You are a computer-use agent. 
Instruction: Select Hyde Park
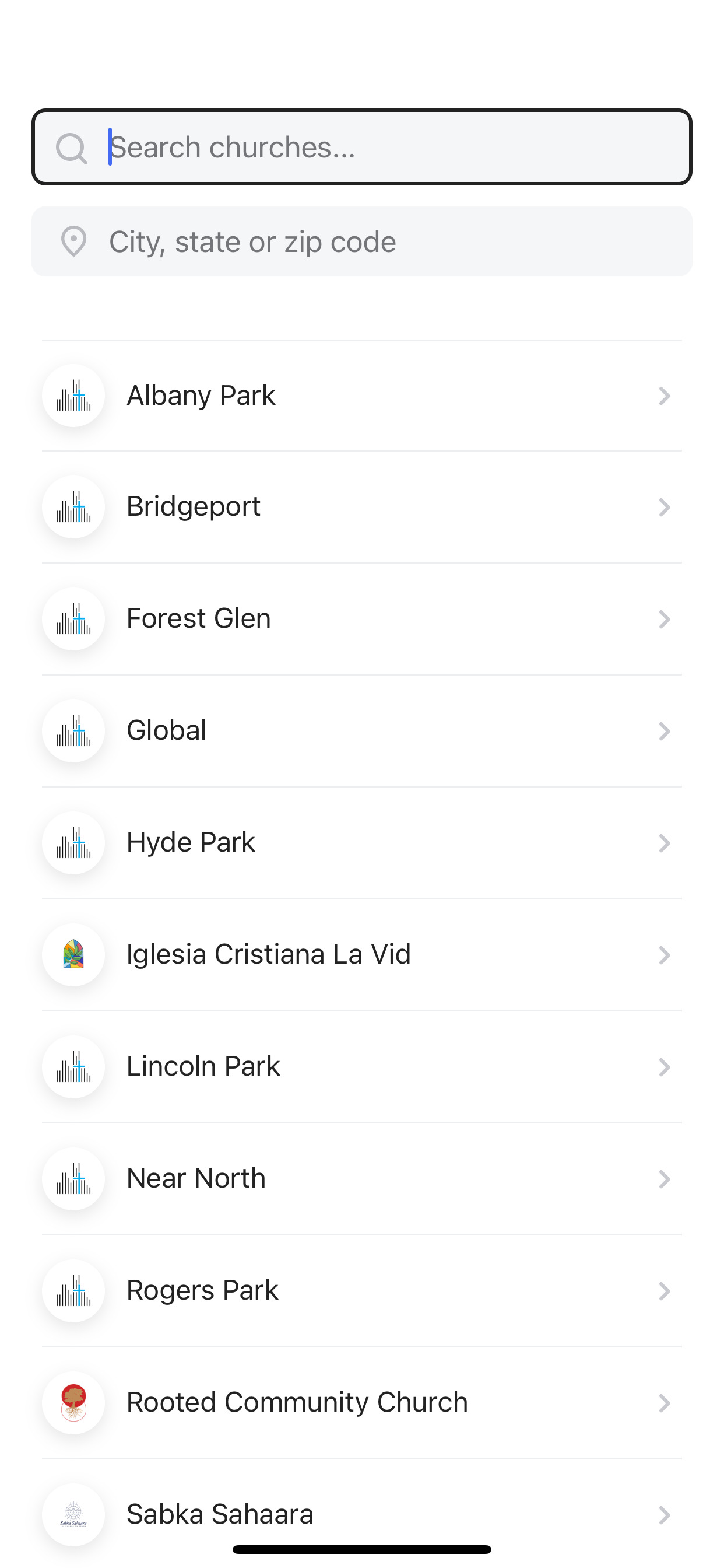click(362, 843)
